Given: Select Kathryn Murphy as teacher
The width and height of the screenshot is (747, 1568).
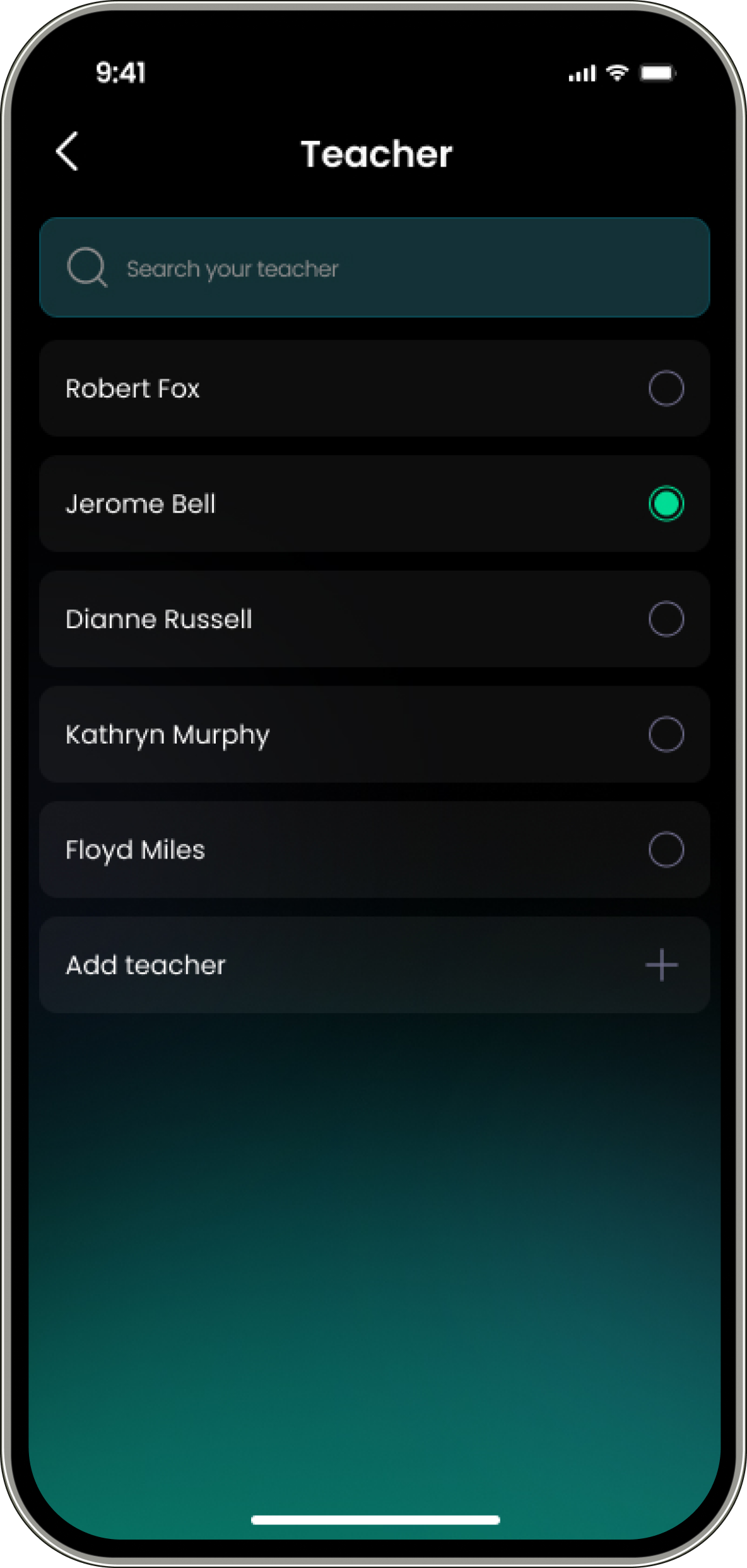Looking at the screenshot, I should pyautogui.click(x=374, y=734).
